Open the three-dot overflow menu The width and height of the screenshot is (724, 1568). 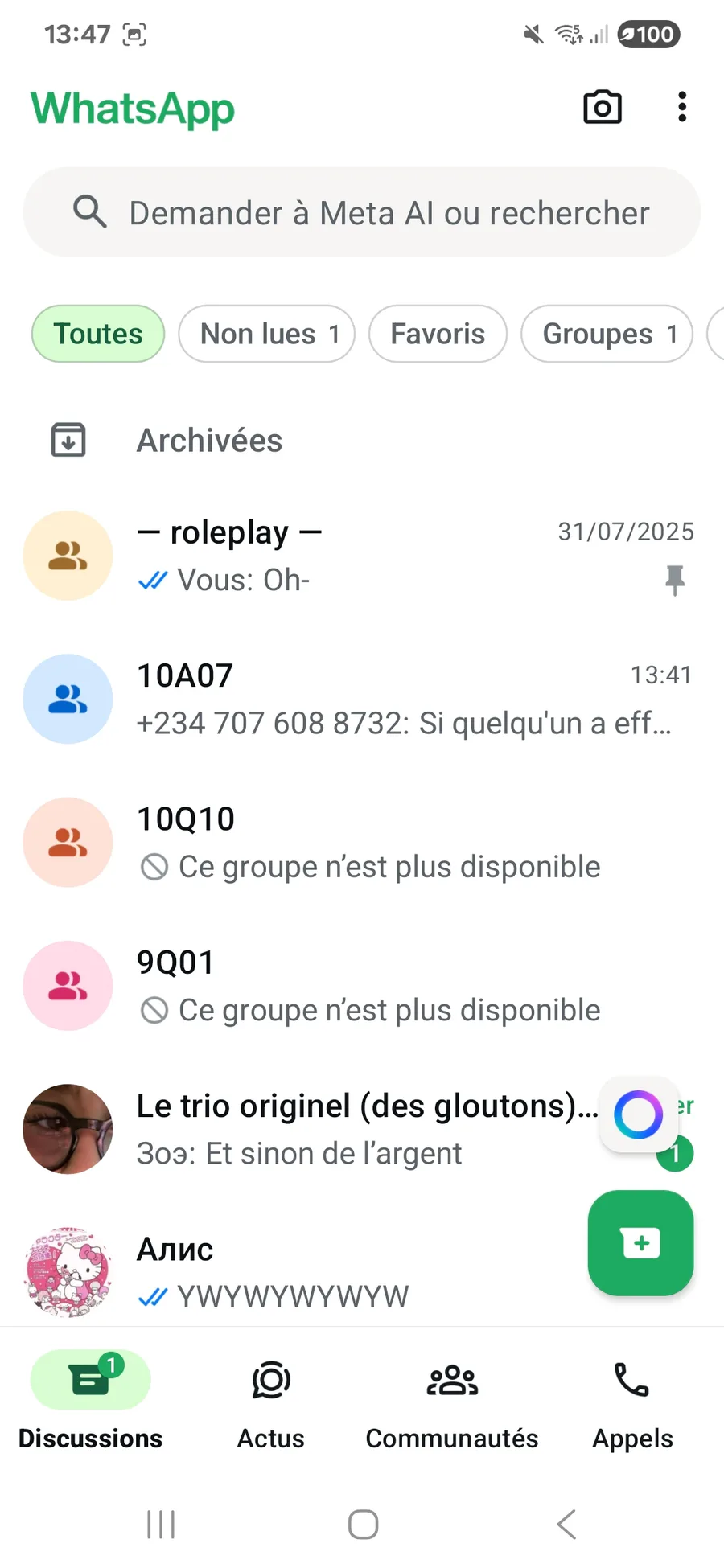pos(682,107)
